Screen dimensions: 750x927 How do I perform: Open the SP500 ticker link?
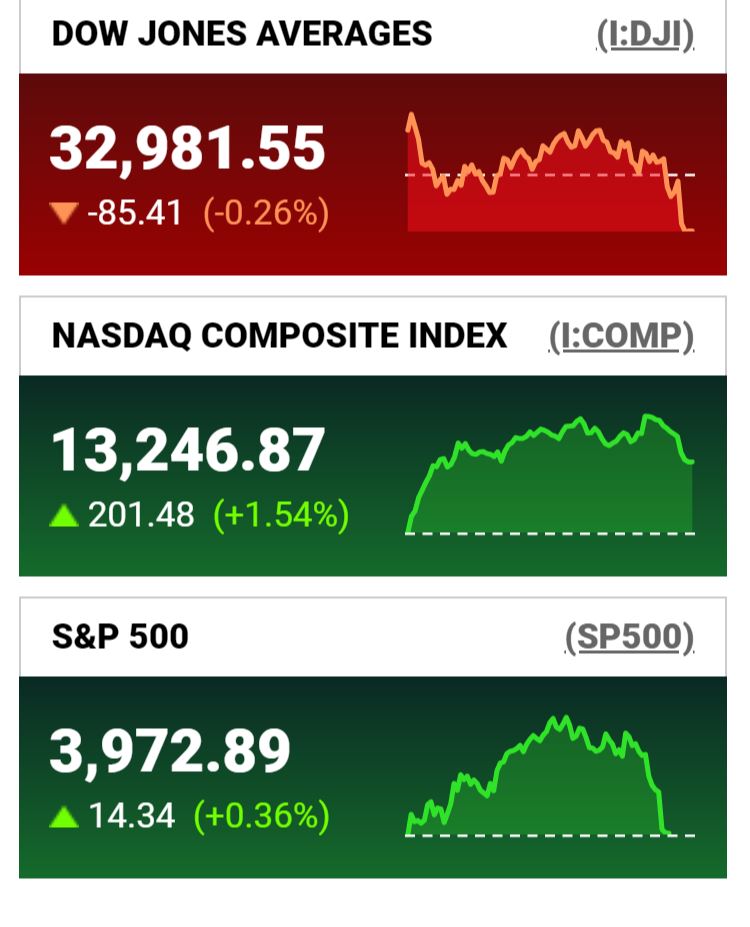629,637
